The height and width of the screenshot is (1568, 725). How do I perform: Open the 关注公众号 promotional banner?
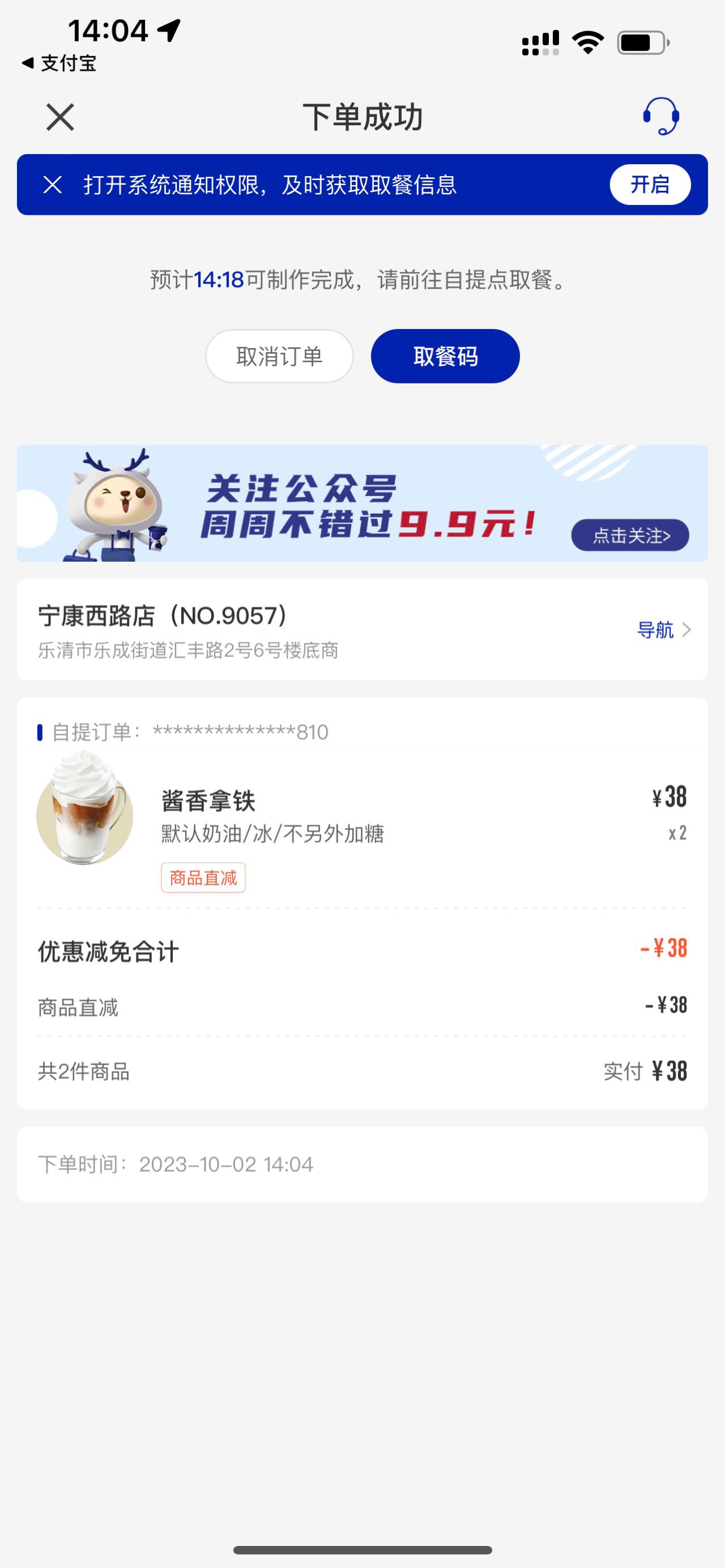pos(362,503)
